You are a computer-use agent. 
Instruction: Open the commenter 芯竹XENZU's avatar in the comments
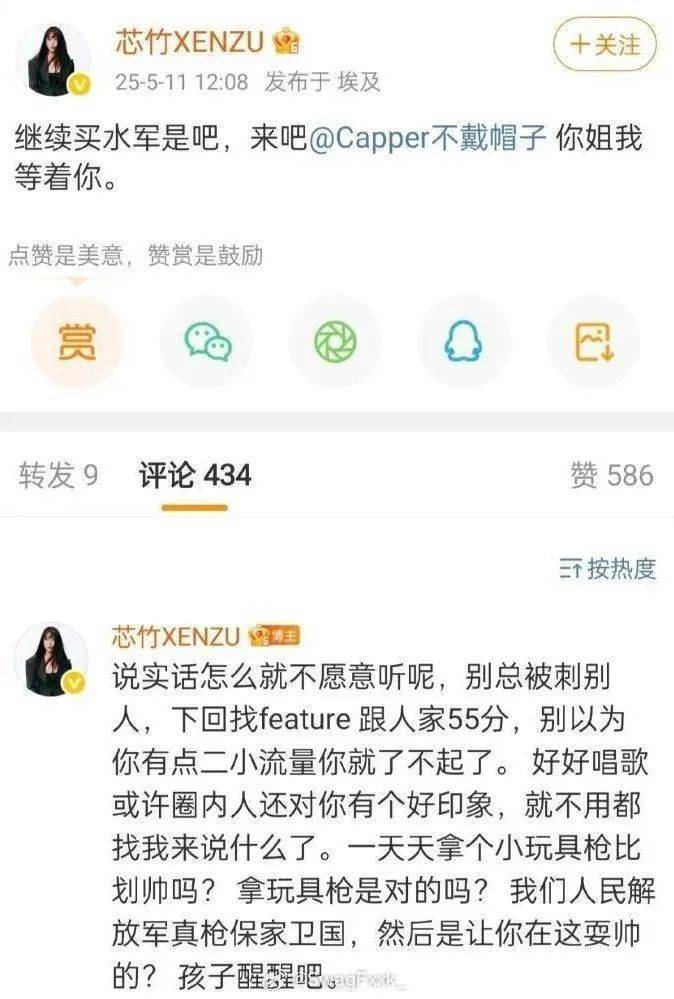click(52, 659)
